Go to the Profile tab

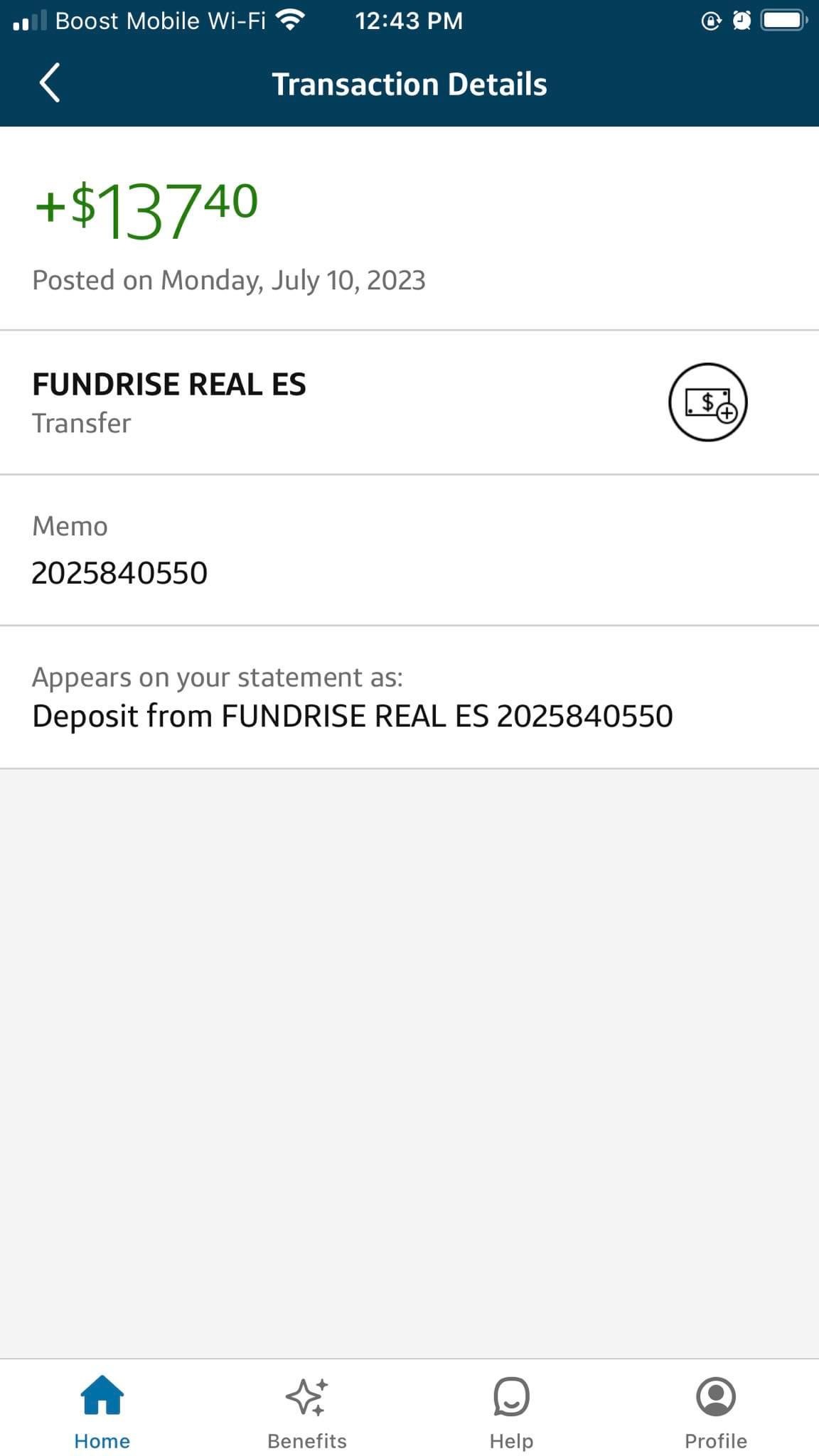tap(716, 1412)
